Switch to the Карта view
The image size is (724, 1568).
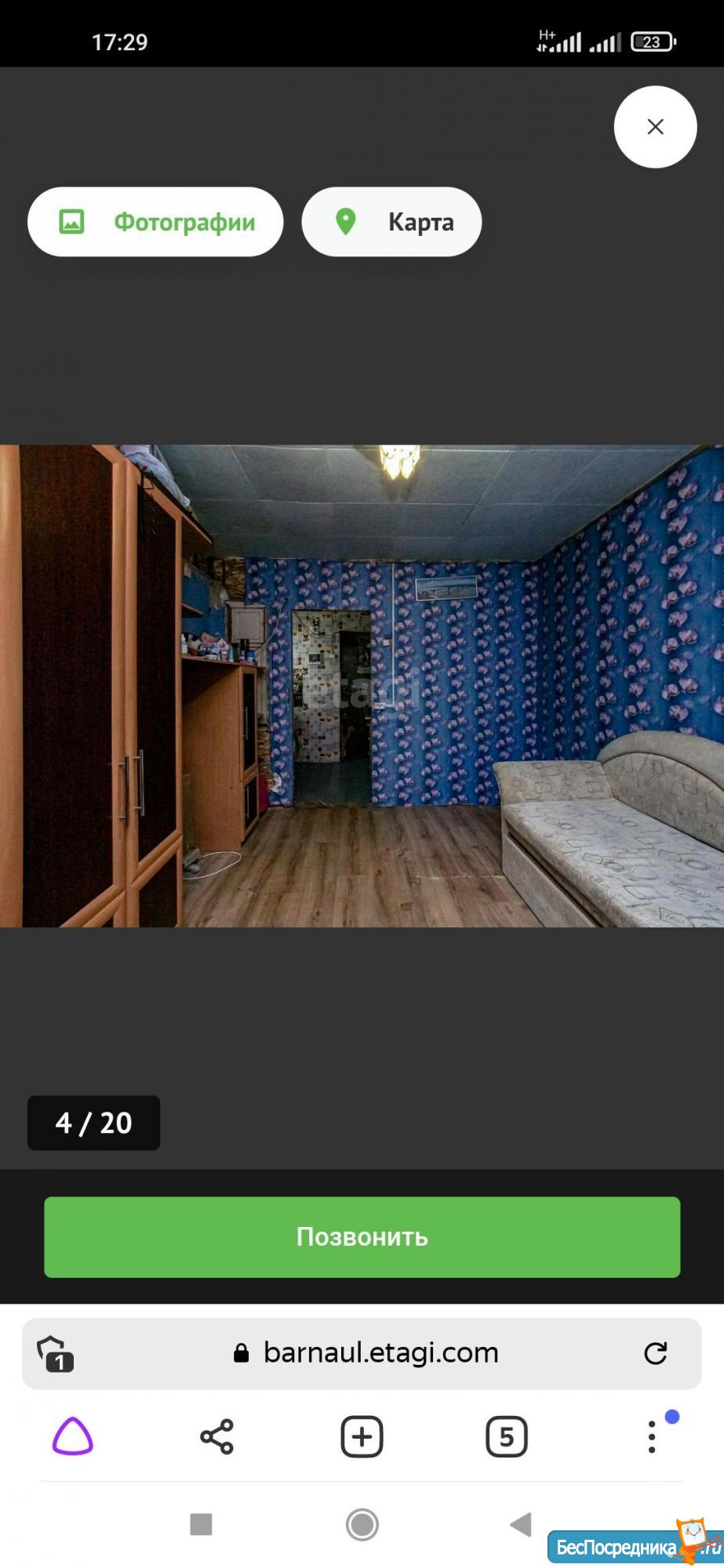391,222
